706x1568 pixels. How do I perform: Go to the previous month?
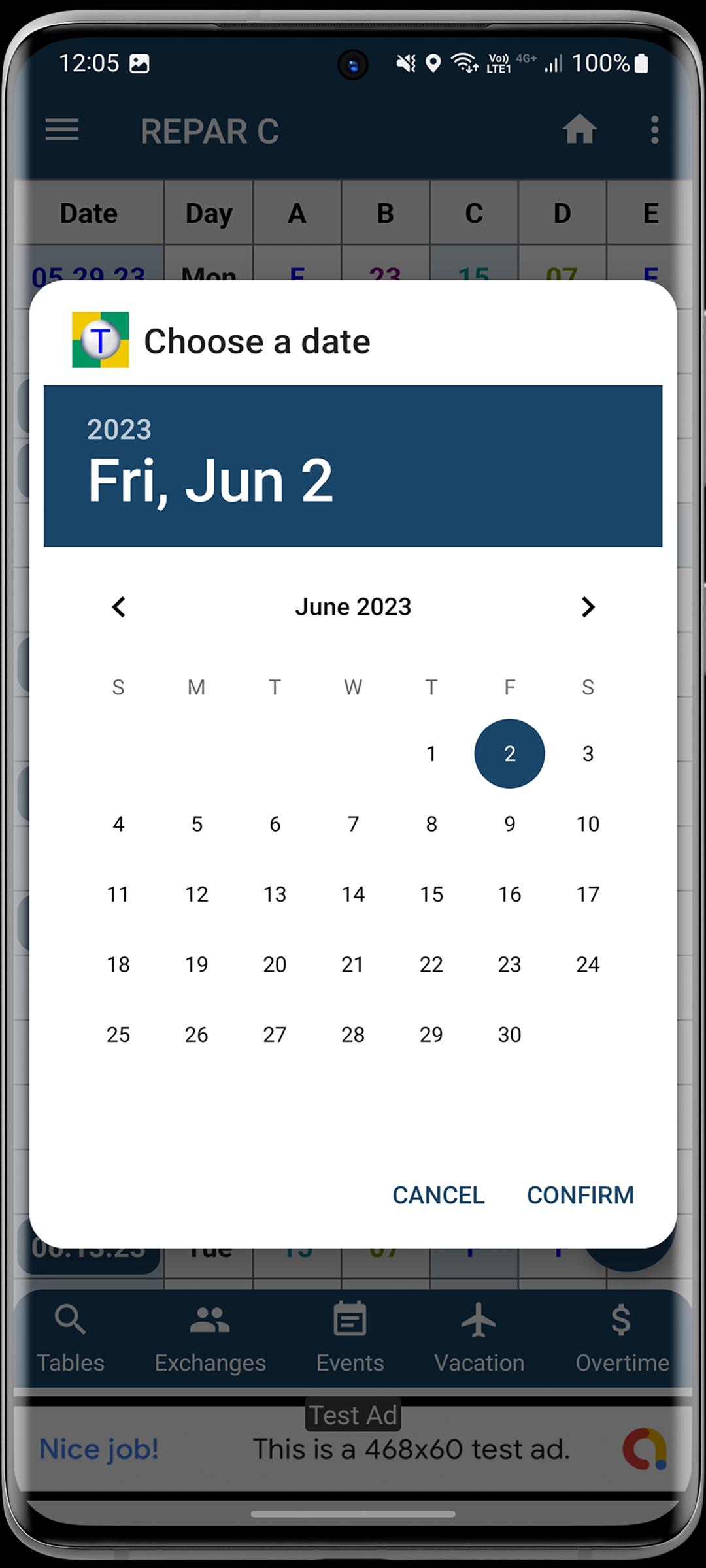click(x=118, y=607)
